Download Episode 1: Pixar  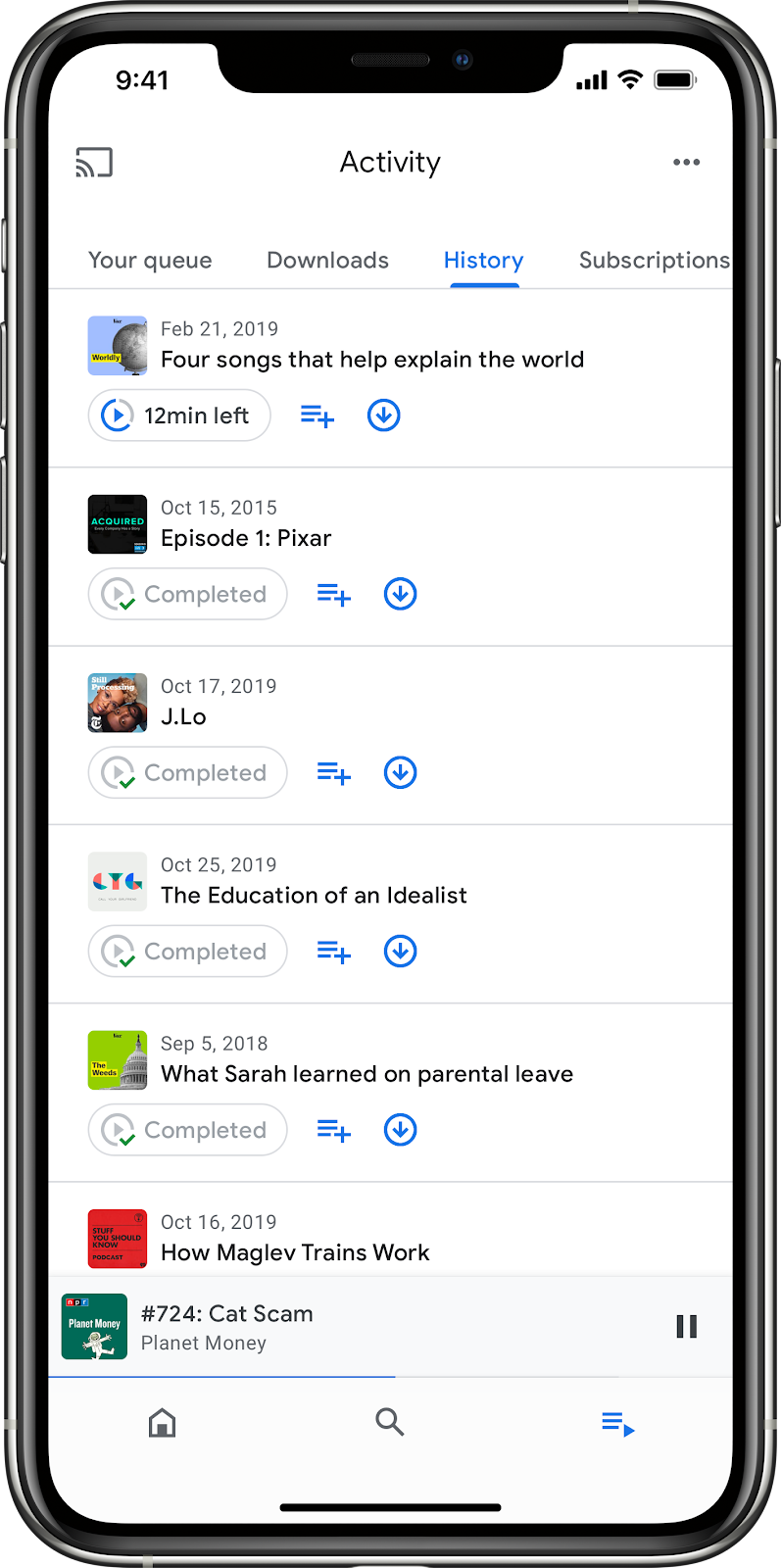point(400,594)
